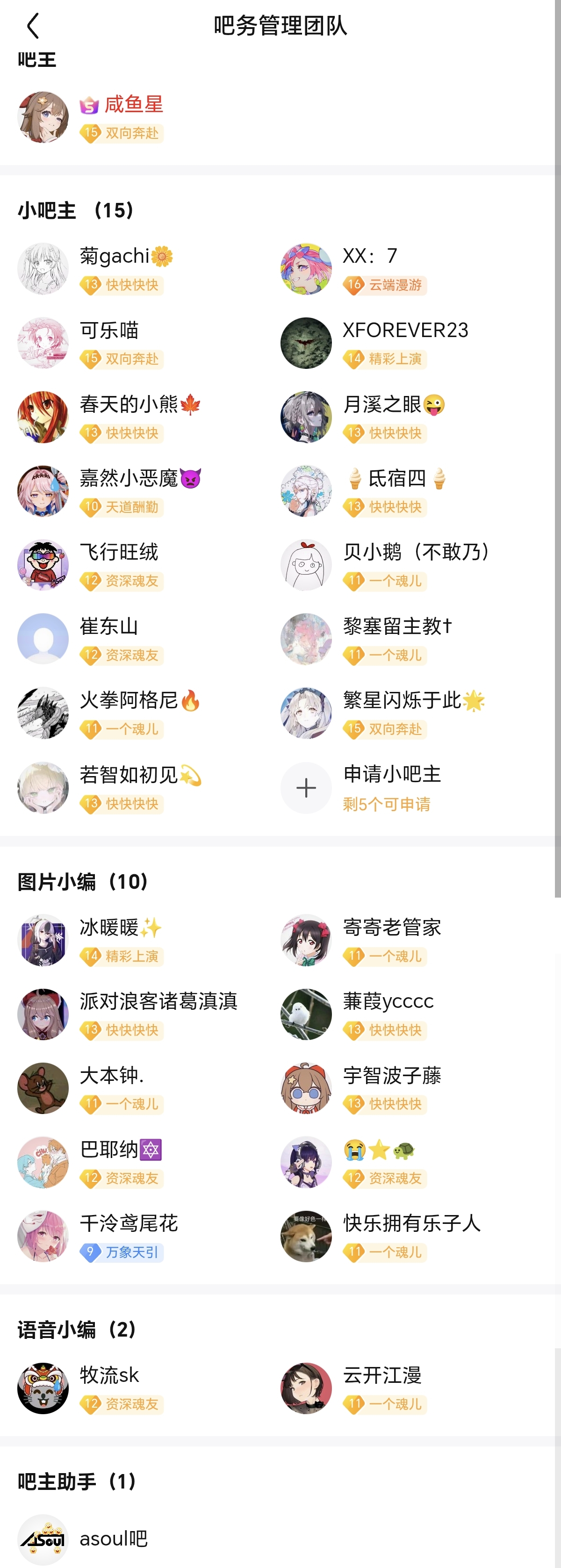Image resolution: width=561 pixels, height=1568 pixels.
Task: Go back using the top-left arrow
Action: (33, 26)
